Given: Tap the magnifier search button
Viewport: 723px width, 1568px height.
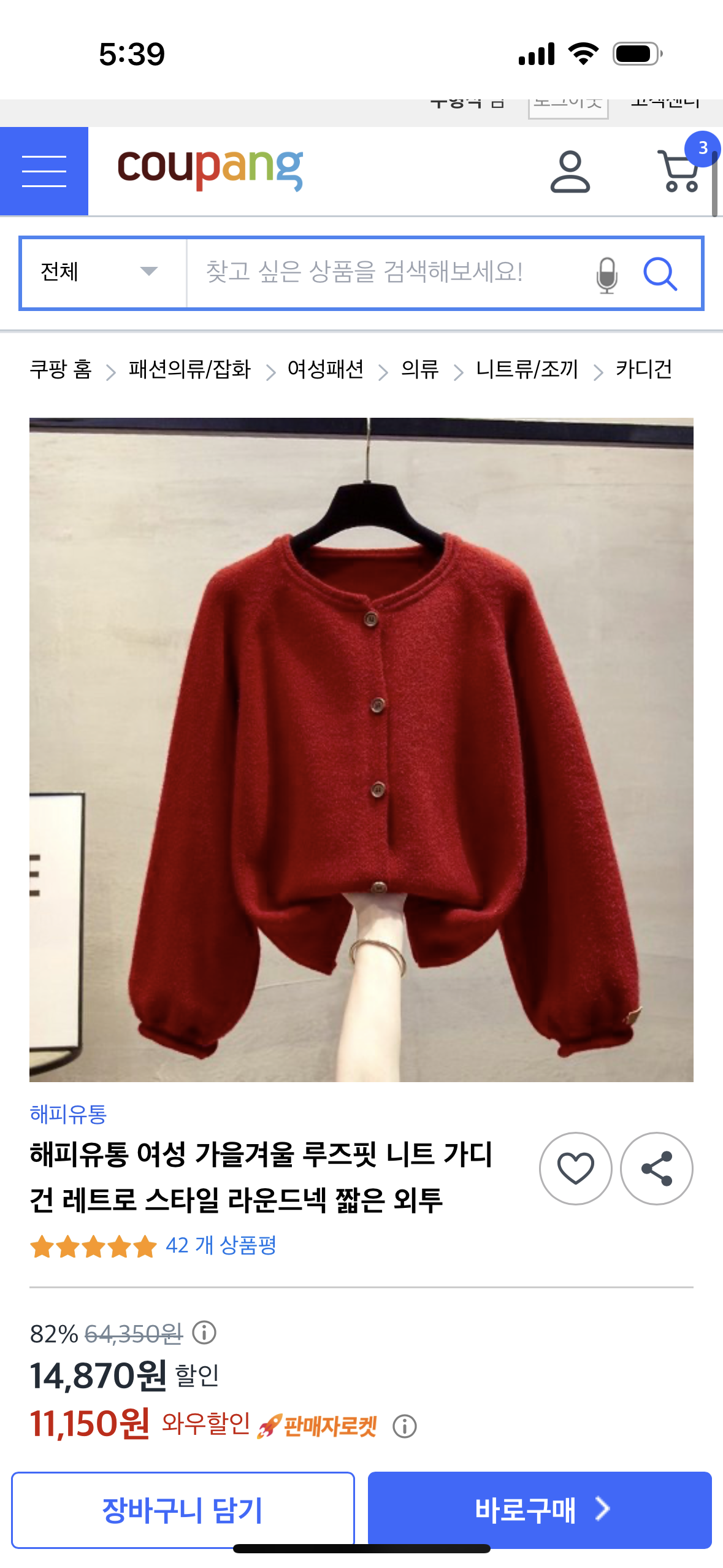Looking at the screenshot, I should [660, 274].
